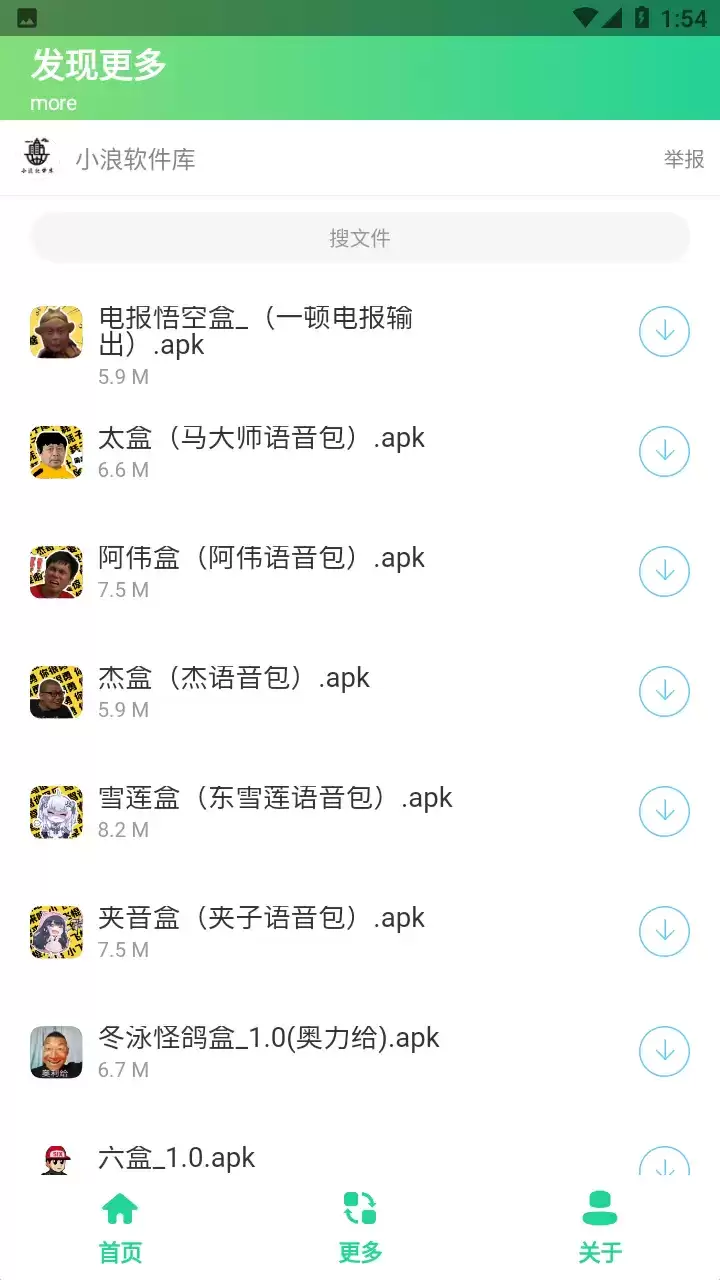The width and height of the screenshot is (720, 1280).
Task: Click the 冬泳怪鸽盒 thumbnail picture
Action: [x=56, y=1051]
